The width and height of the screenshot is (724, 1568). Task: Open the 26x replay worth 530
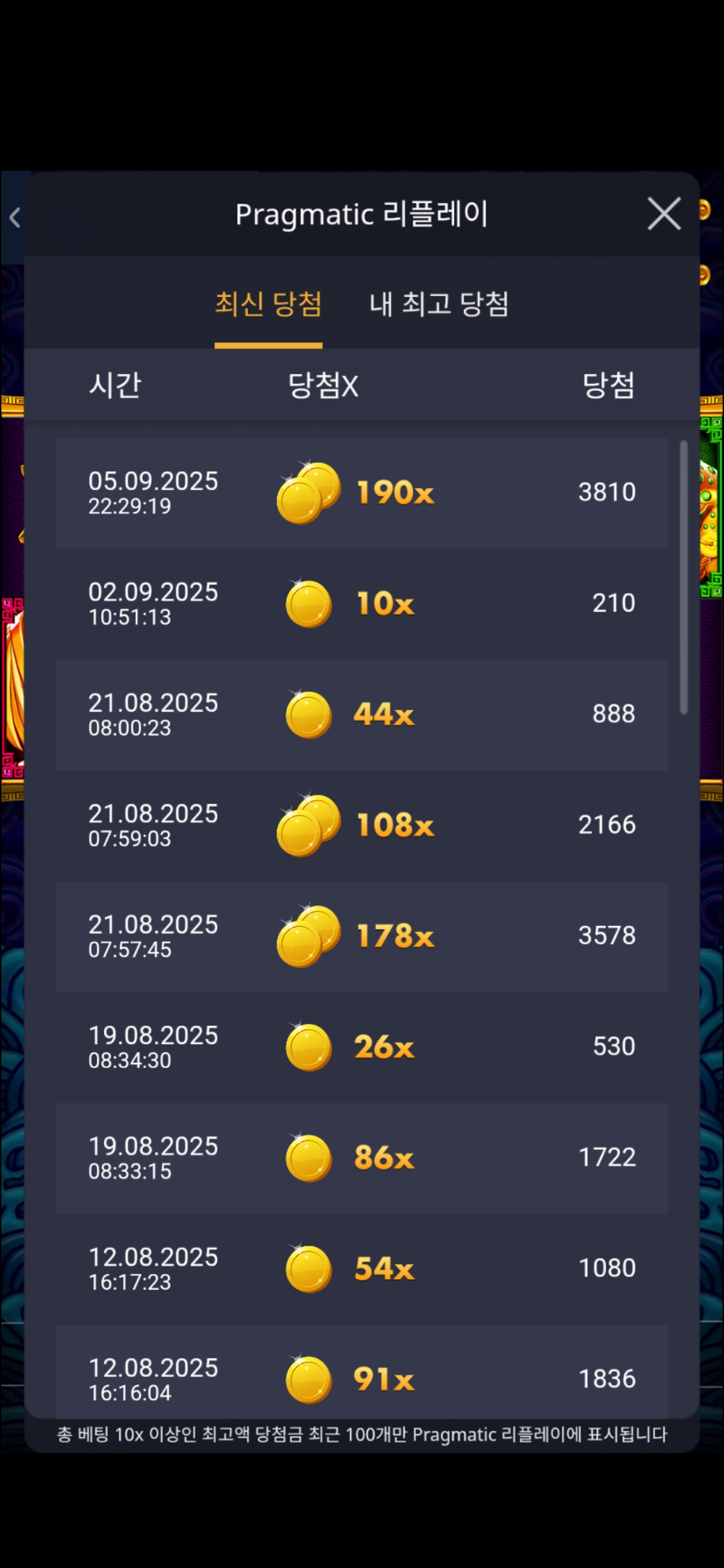point(362,1047)
